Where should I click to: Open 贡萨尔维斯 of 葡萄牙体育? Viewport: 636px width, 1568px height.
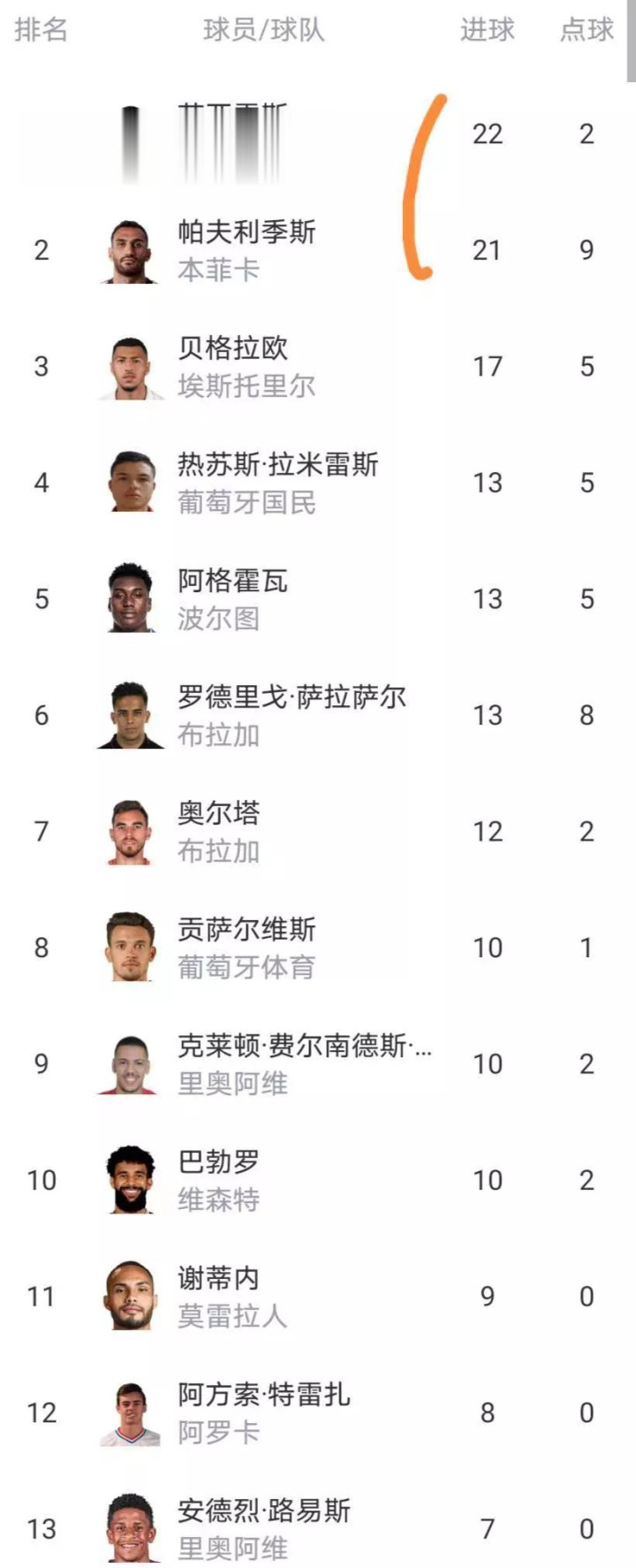318,948
